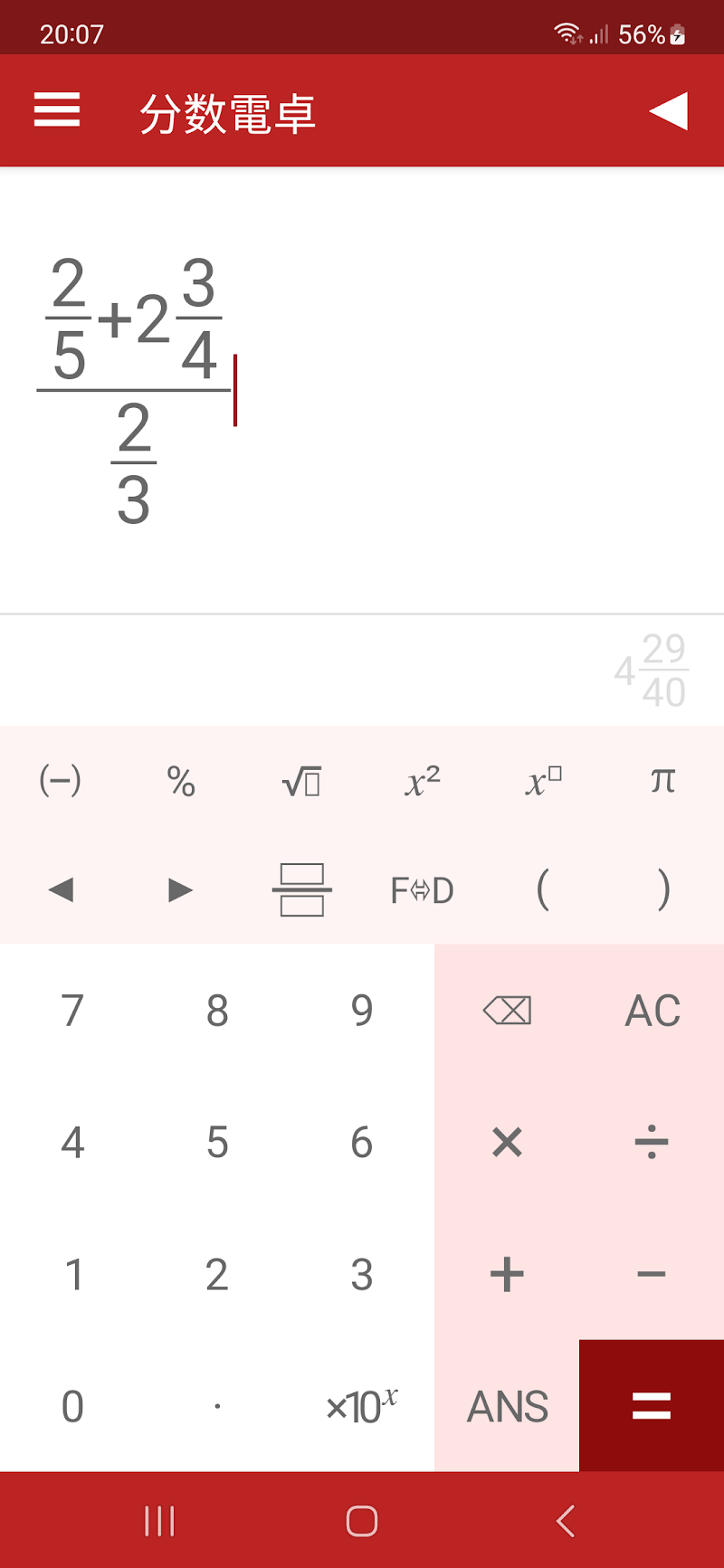724x1568 pixels.
Task: Move cursor left with left arrow key
Action: 61,890
